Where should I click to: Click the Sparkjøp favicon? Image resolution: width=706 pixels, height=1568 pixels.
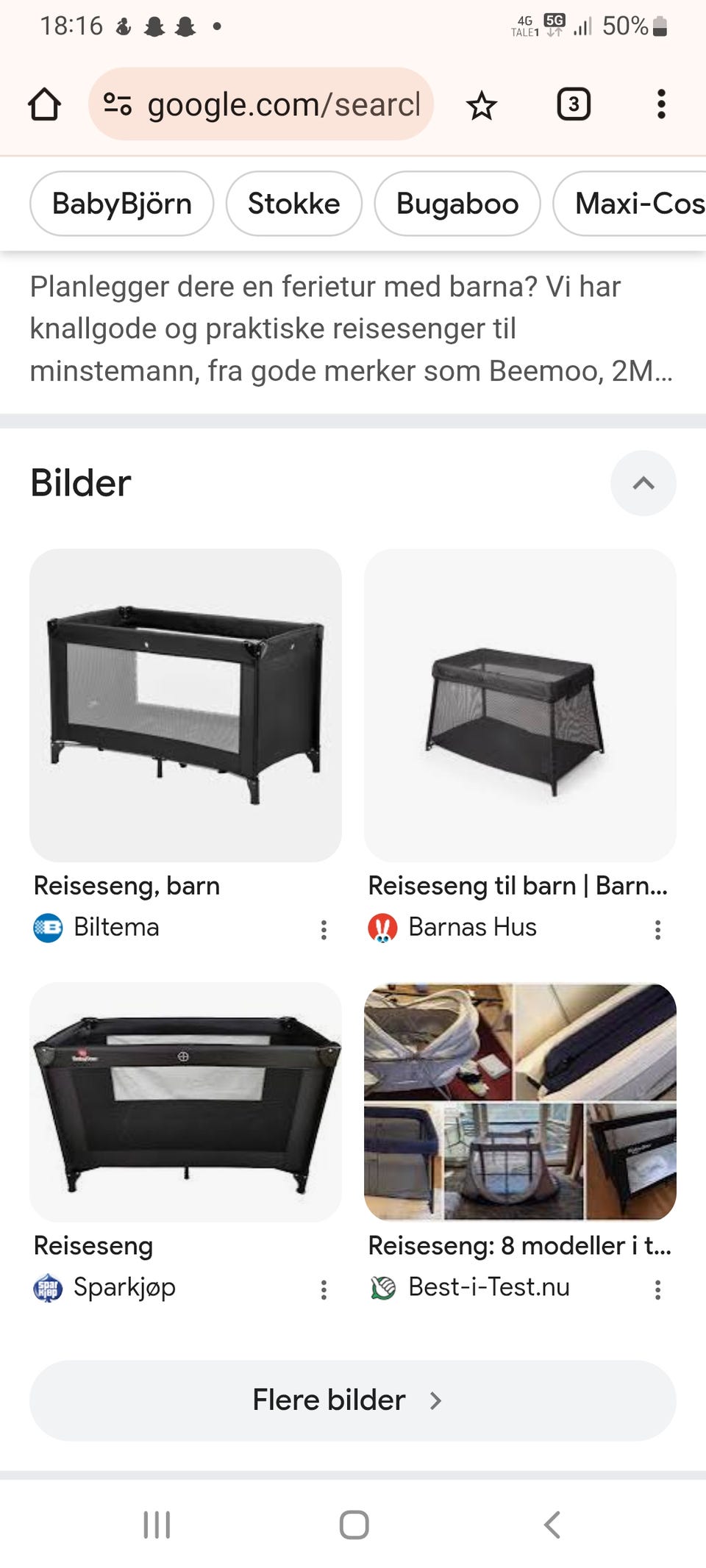coord(48,1287)
